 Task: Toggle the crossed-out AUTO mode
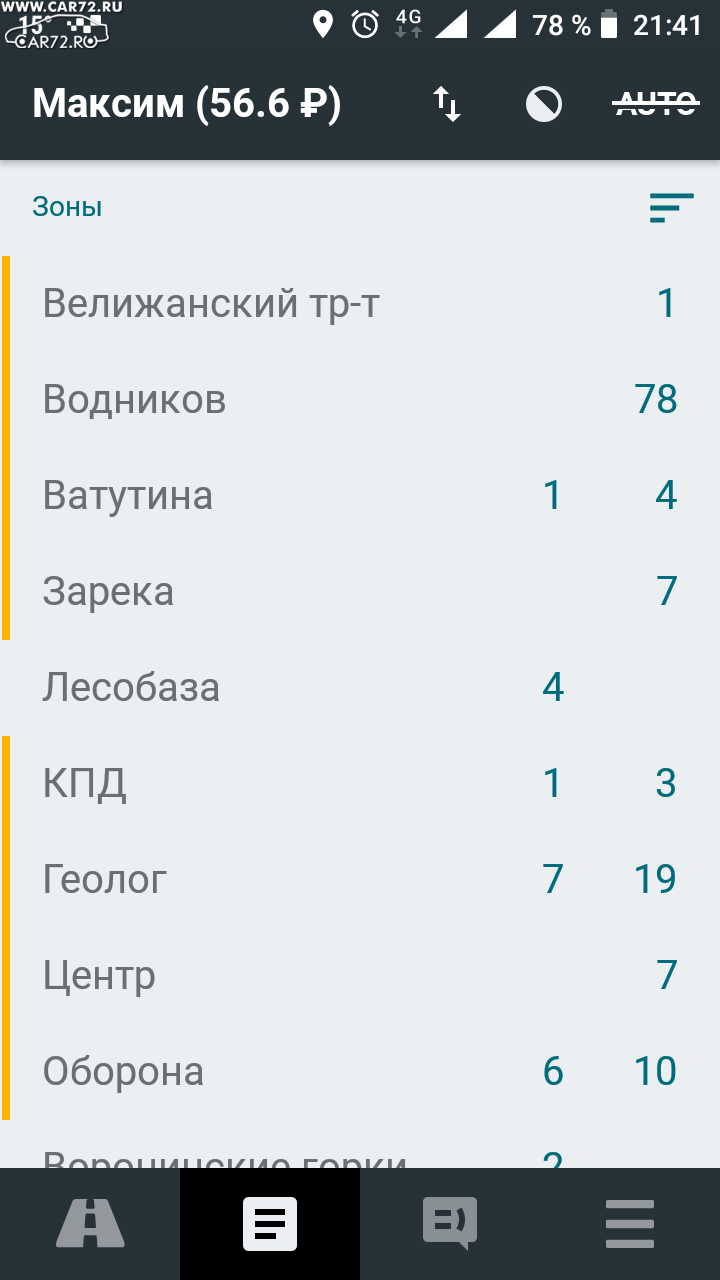655,103
